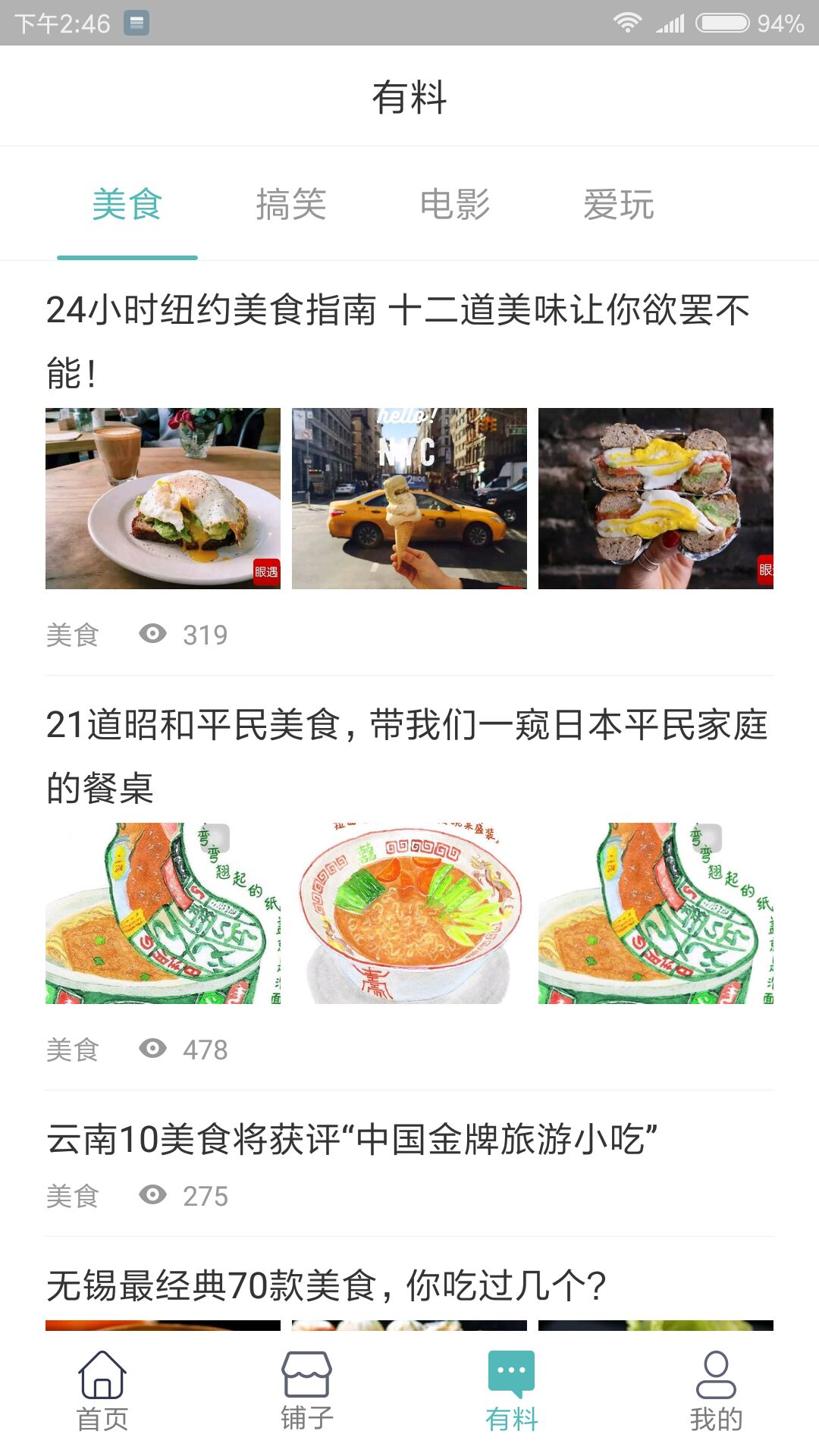Select the 电影 tab

455,205
